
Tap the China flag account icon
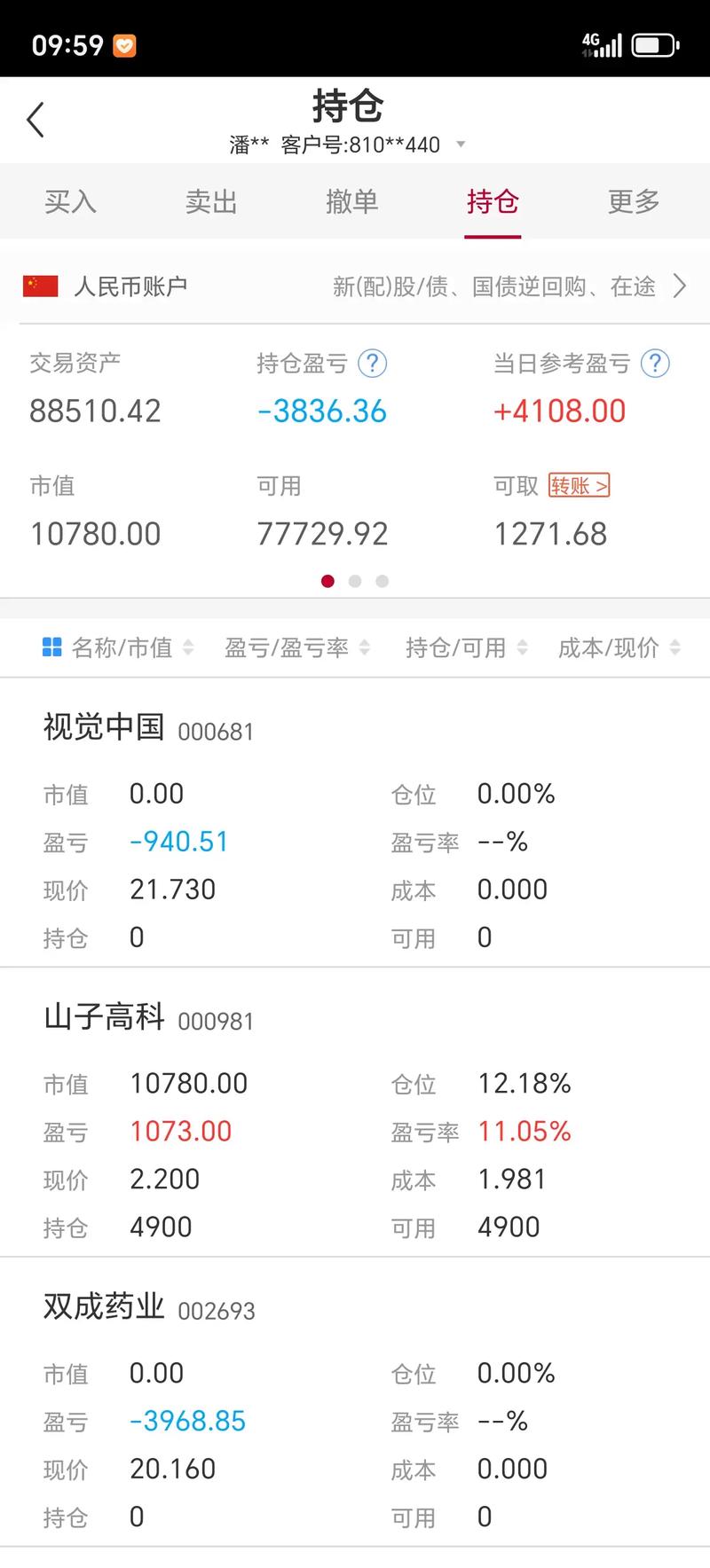(39, 286)
